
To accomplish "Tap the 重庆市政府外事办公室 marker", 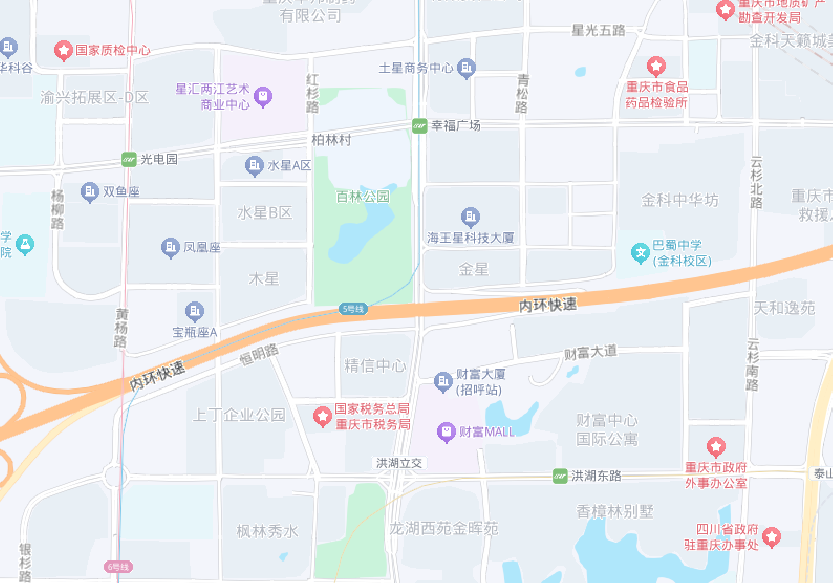I will pos(716,446).
